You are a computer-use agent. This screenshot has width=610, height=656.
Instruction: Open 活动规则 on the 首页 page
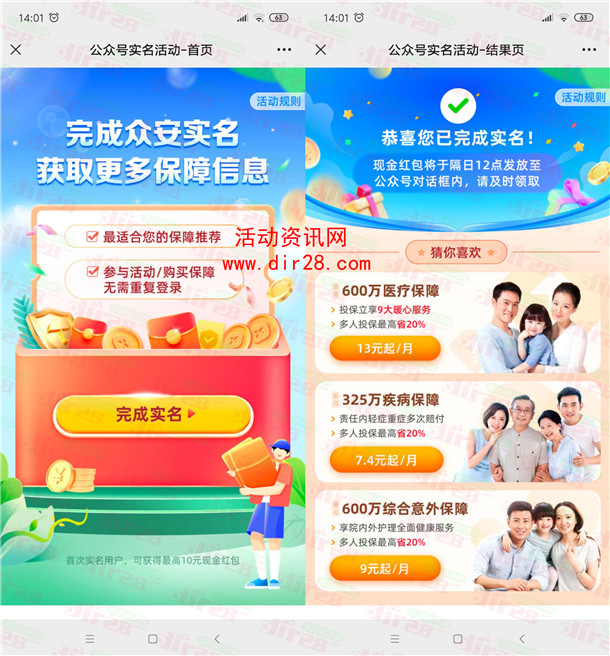277,101
